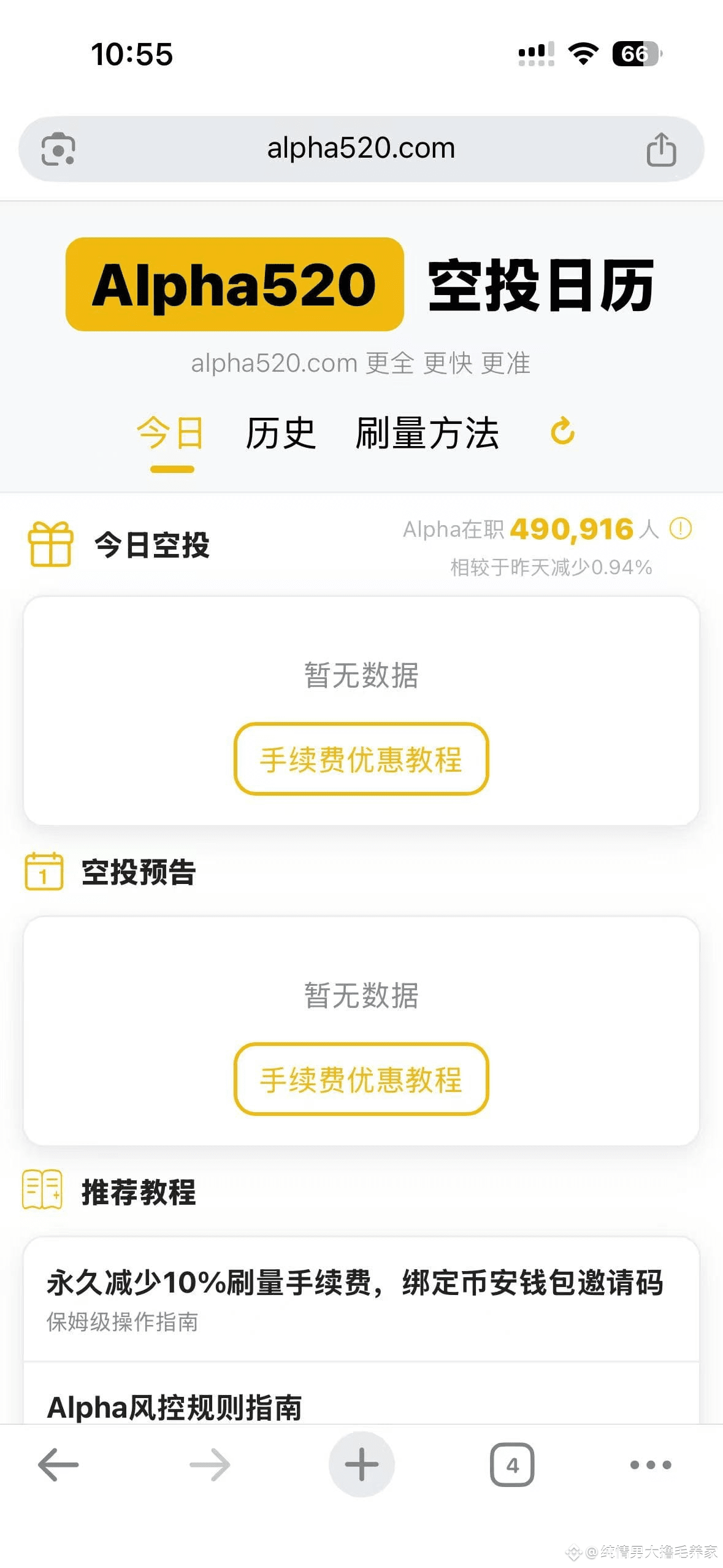
Task: Share this page via share icon
Action: coord(661,149)
